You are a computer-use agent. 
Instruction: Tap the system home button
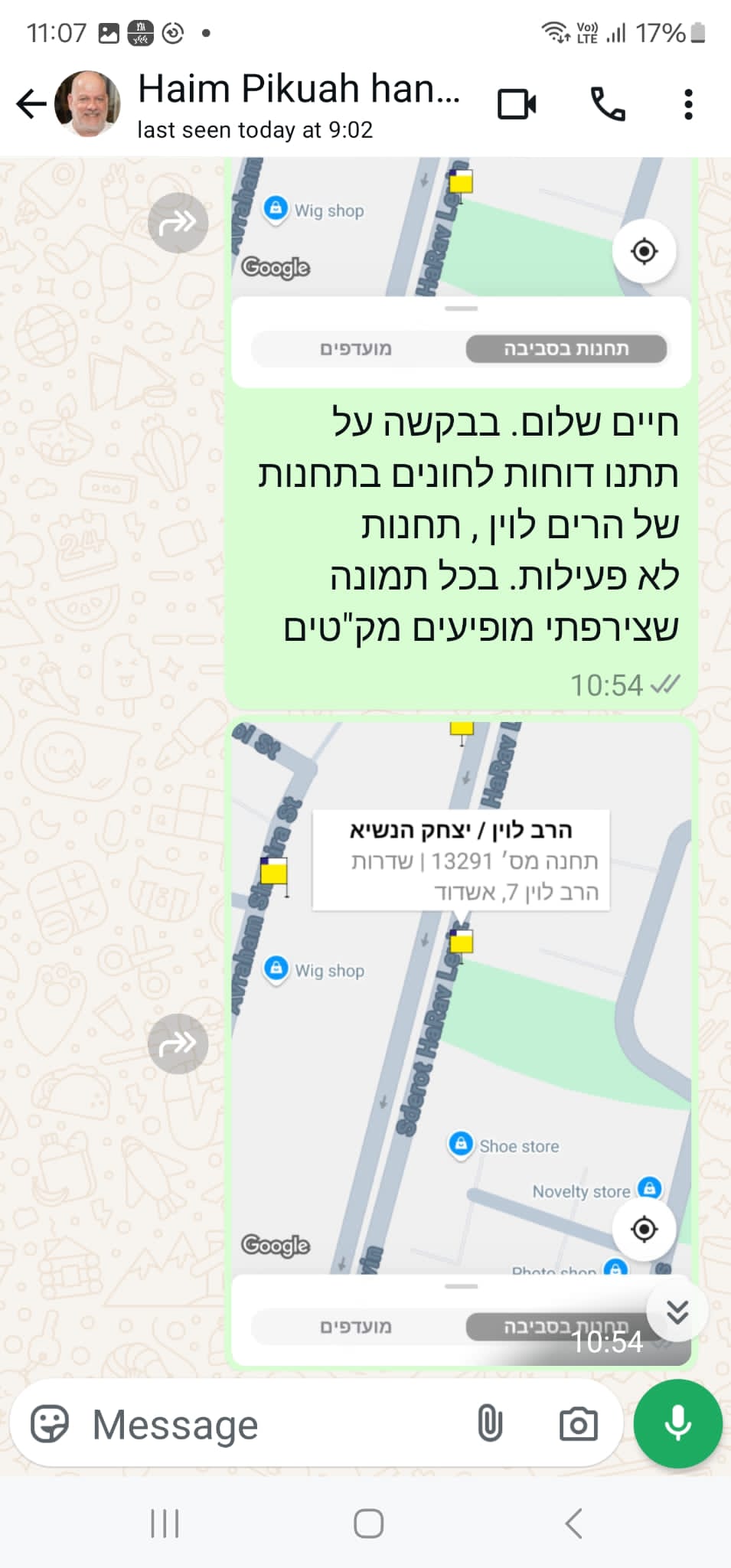tap(368, 1524)
